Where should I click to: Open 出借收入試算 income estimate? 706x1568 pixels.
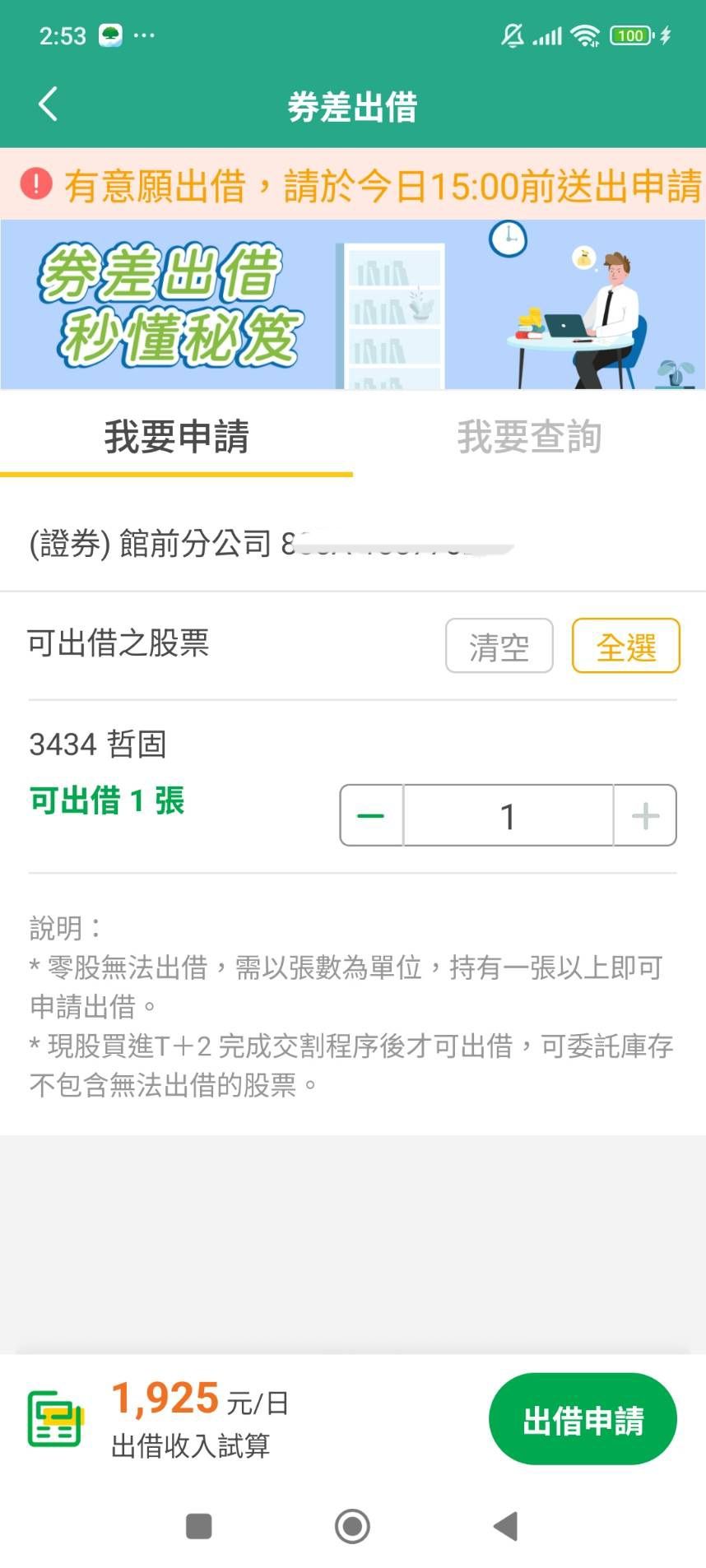coord(156,1419)
